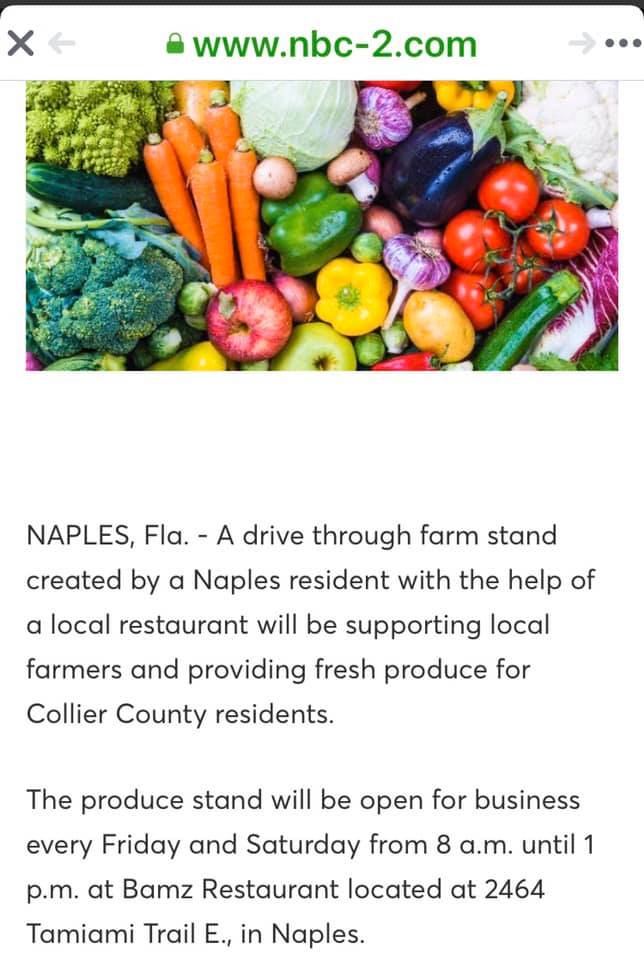Screen dimensions: 644x960
Task: Close the in-app browser
Action: coord(20,43)
